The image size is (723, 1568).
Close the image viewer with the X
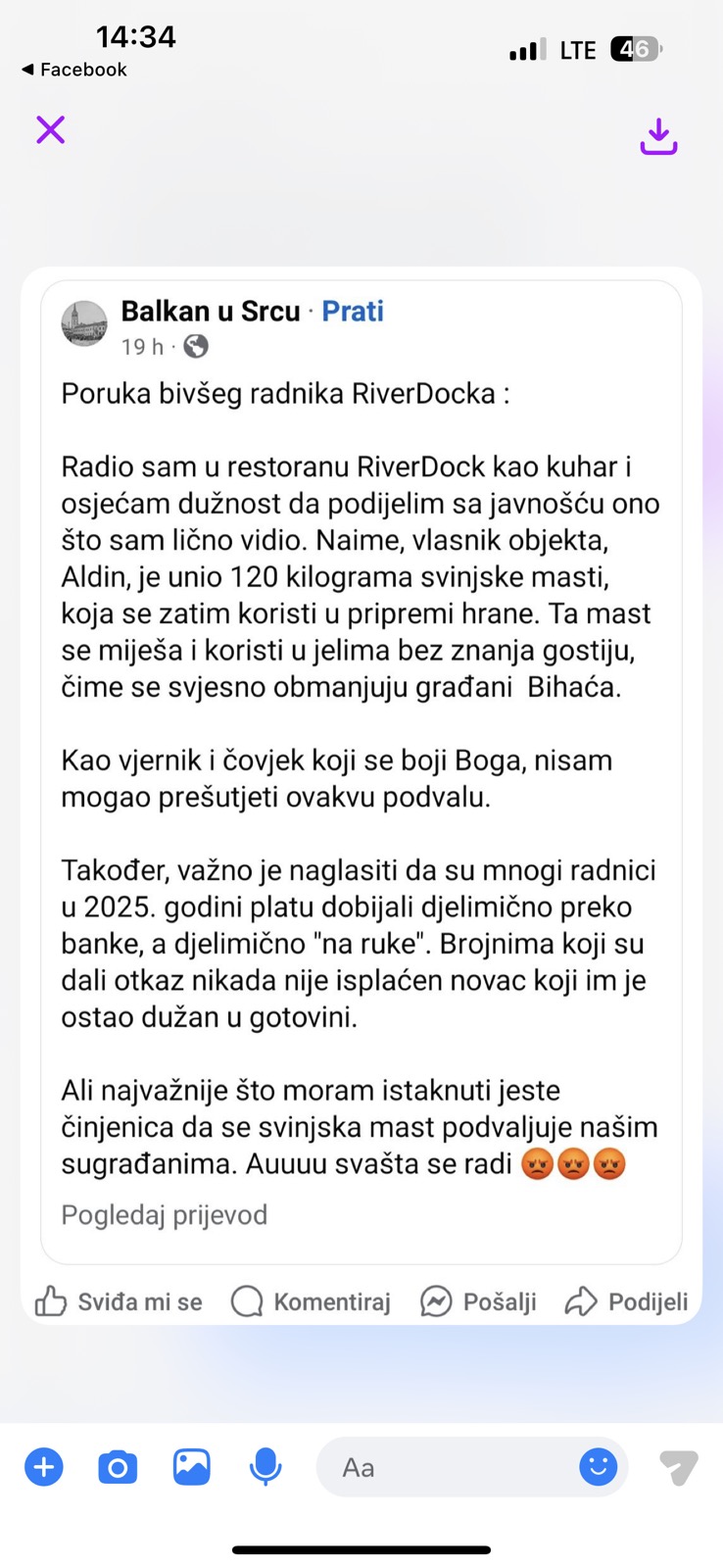pyautogui.click(x=51, y=129)
